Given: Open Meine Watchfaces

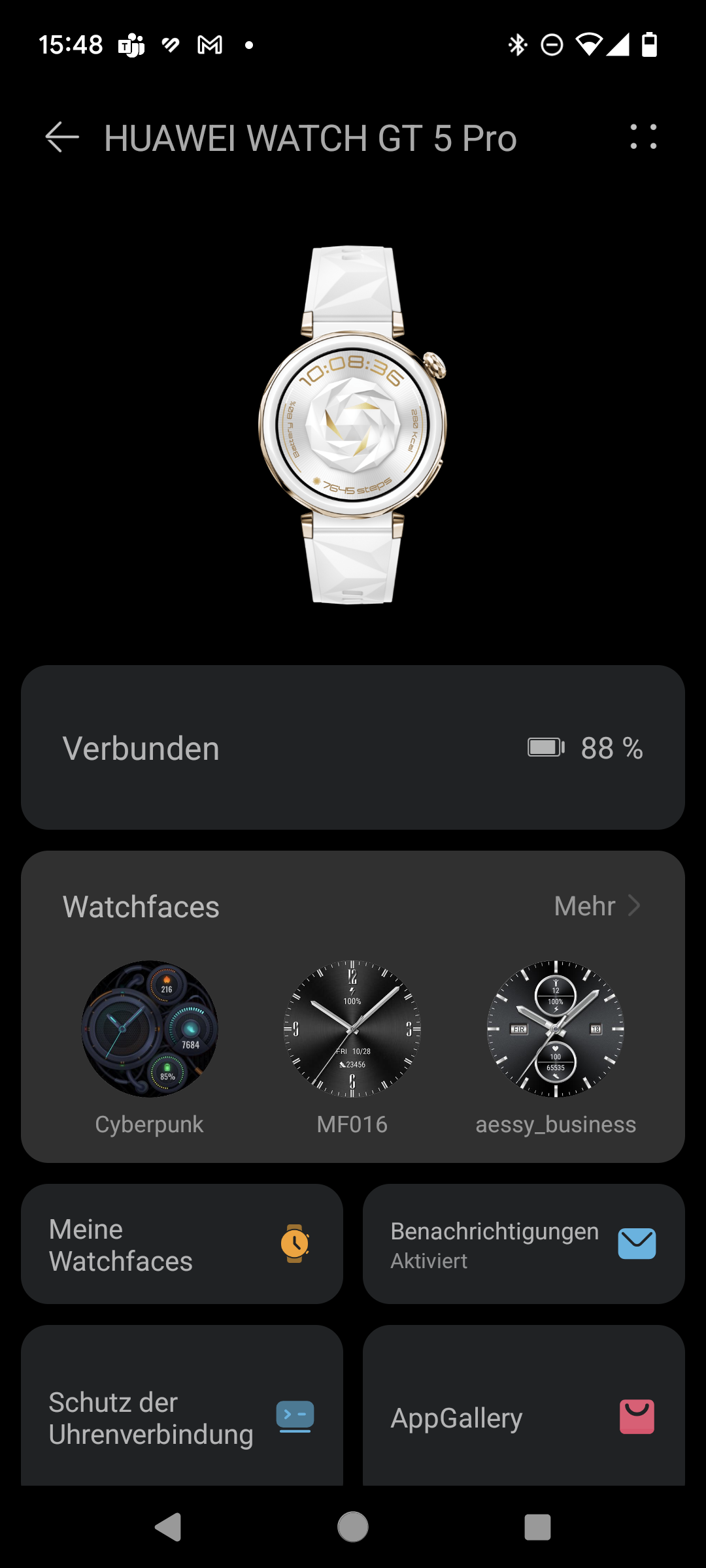Looking at the screenshot, I should coord(182,1244).
